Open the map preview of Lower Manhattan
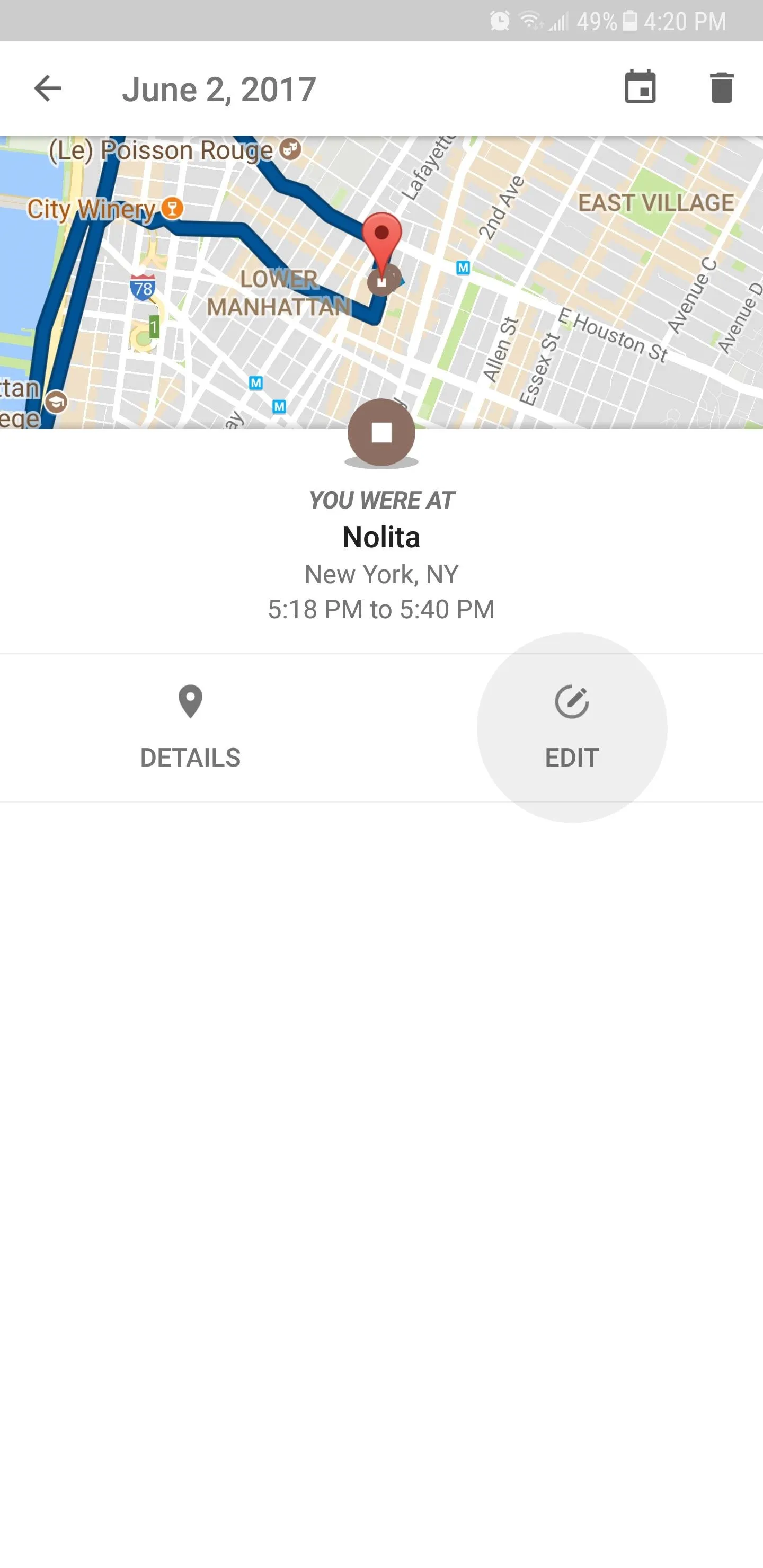Image resolution: width=763 pixels, height=1568 pixels. [x=381, y=282]
